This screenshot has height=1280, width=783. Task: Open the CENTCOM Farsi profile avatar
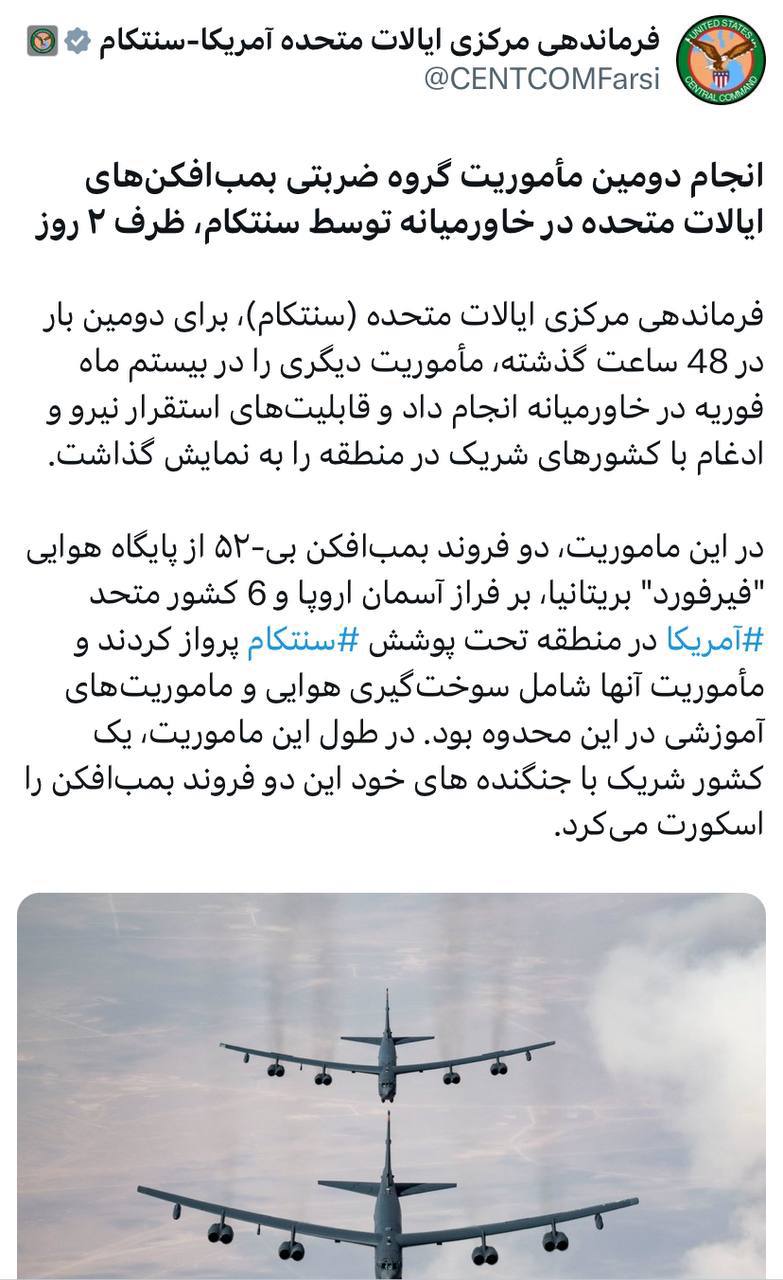722,60
